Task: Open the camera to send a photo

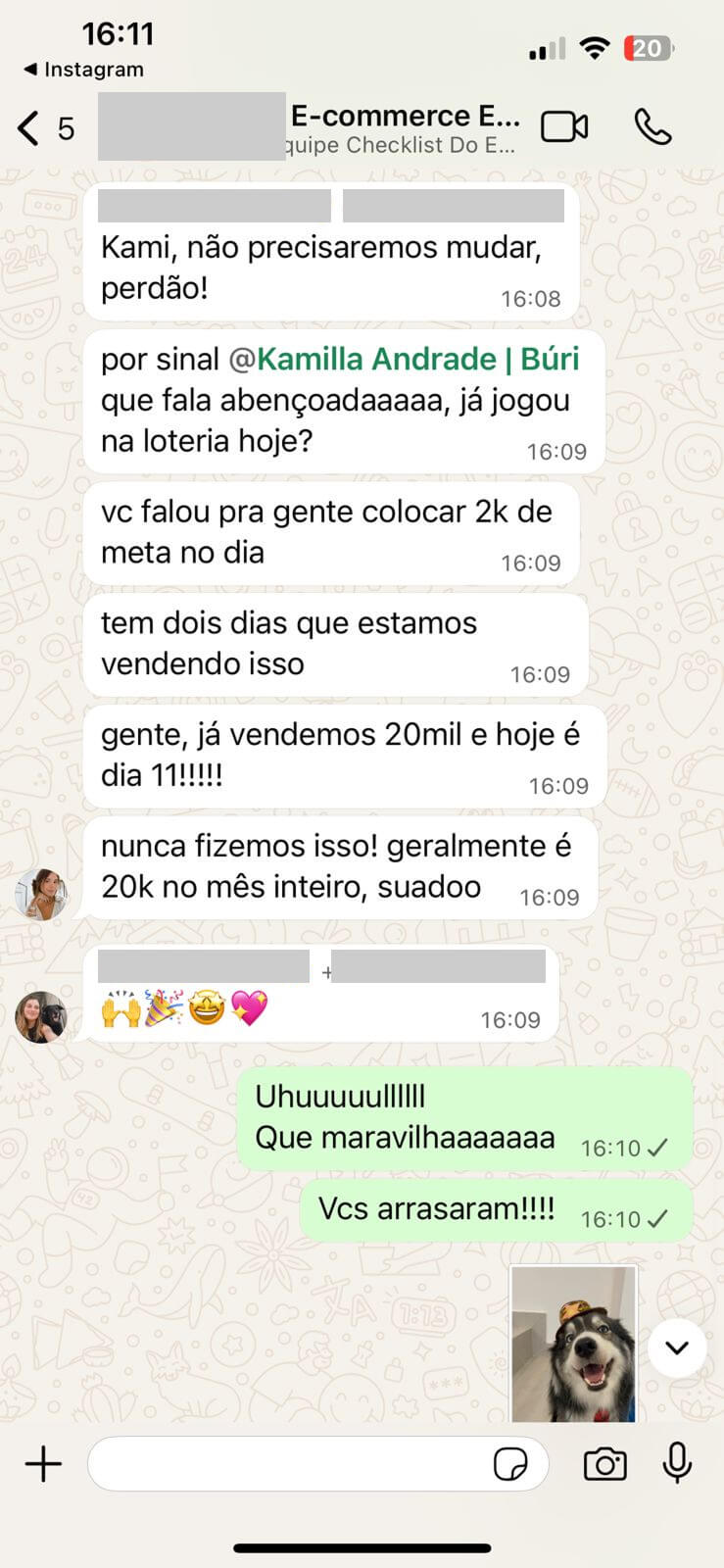Action: 605,1464
